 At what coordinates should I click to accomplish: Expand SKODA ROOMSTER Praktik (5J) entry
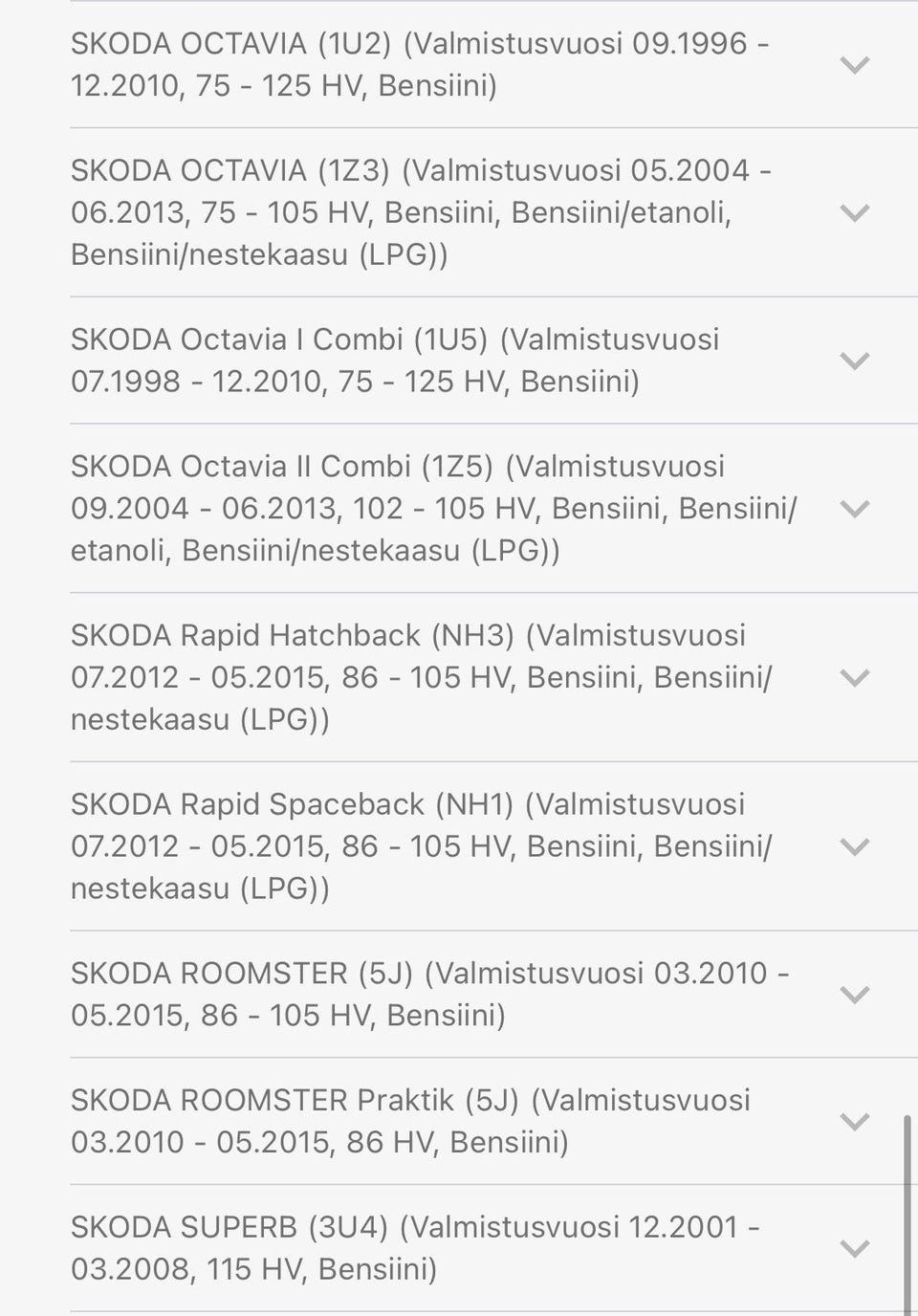[x=853, y=1121]
